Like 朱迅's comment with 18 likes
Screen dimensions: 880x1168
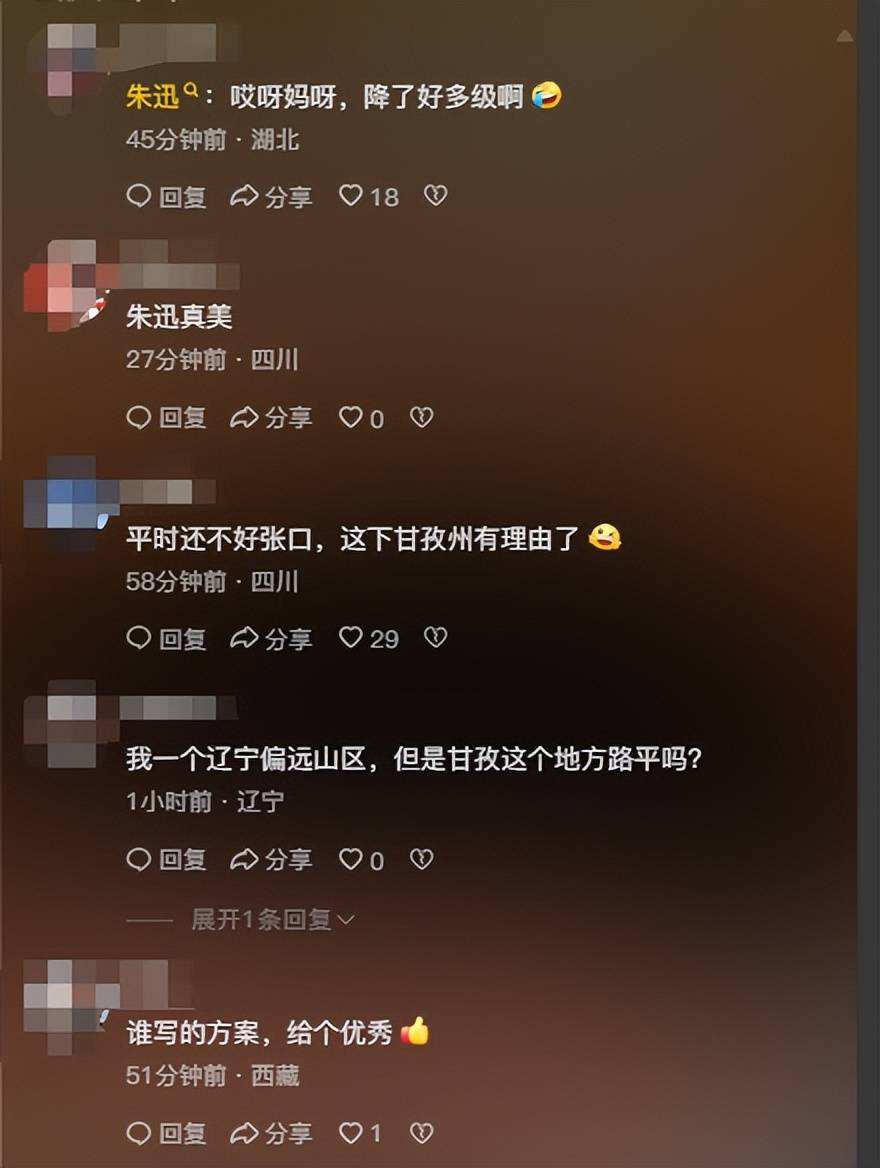click(x=368, y=196)
